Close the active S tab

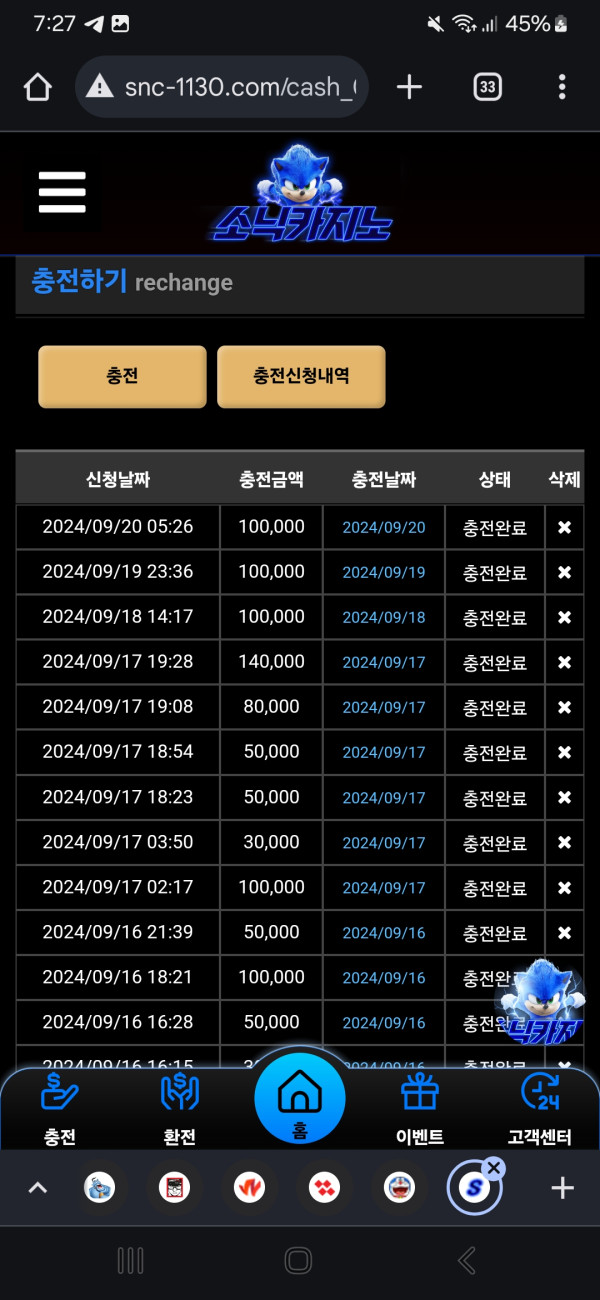coord(494,1168)
